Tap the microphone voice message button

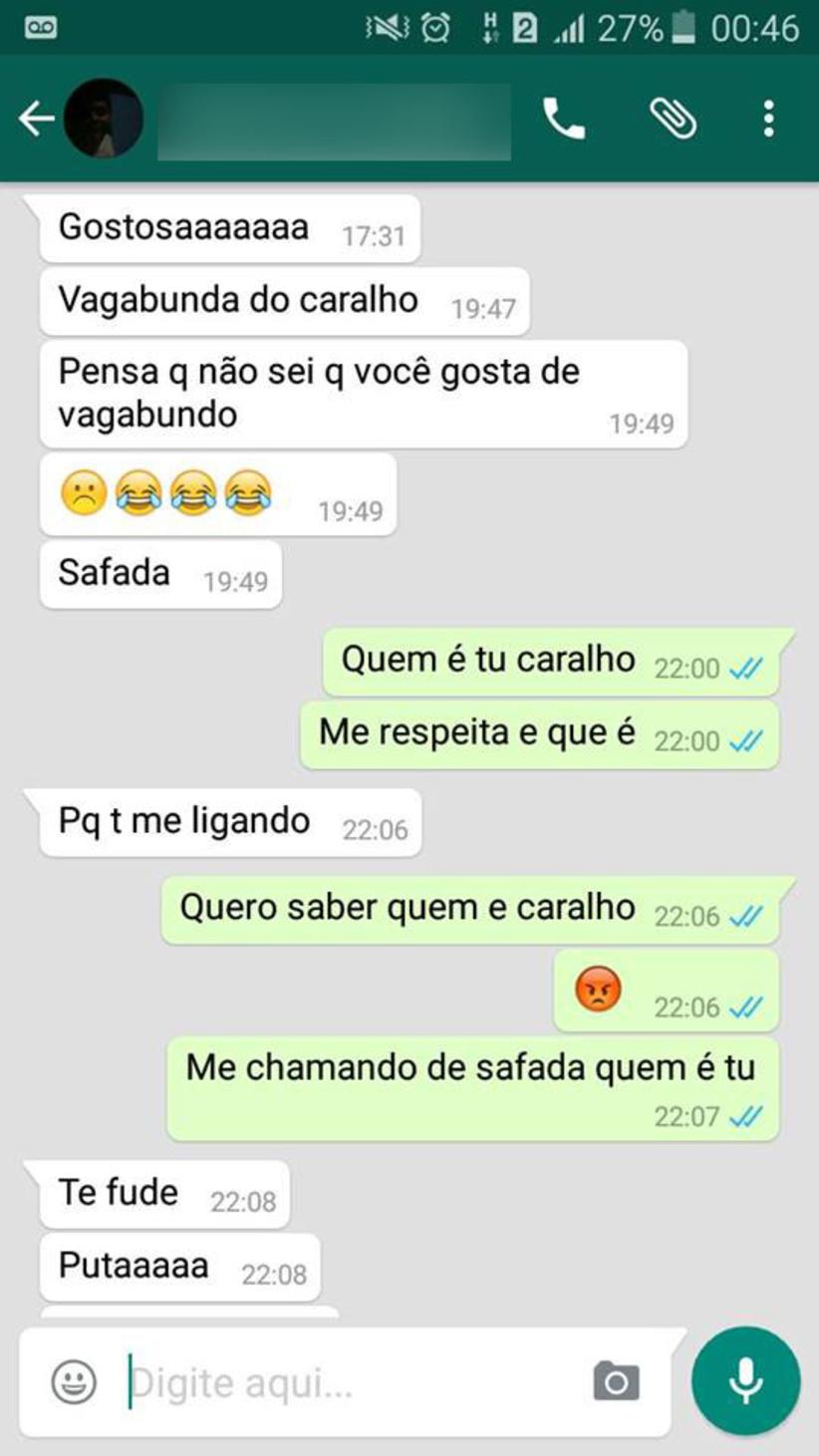tap(745, 1381)
